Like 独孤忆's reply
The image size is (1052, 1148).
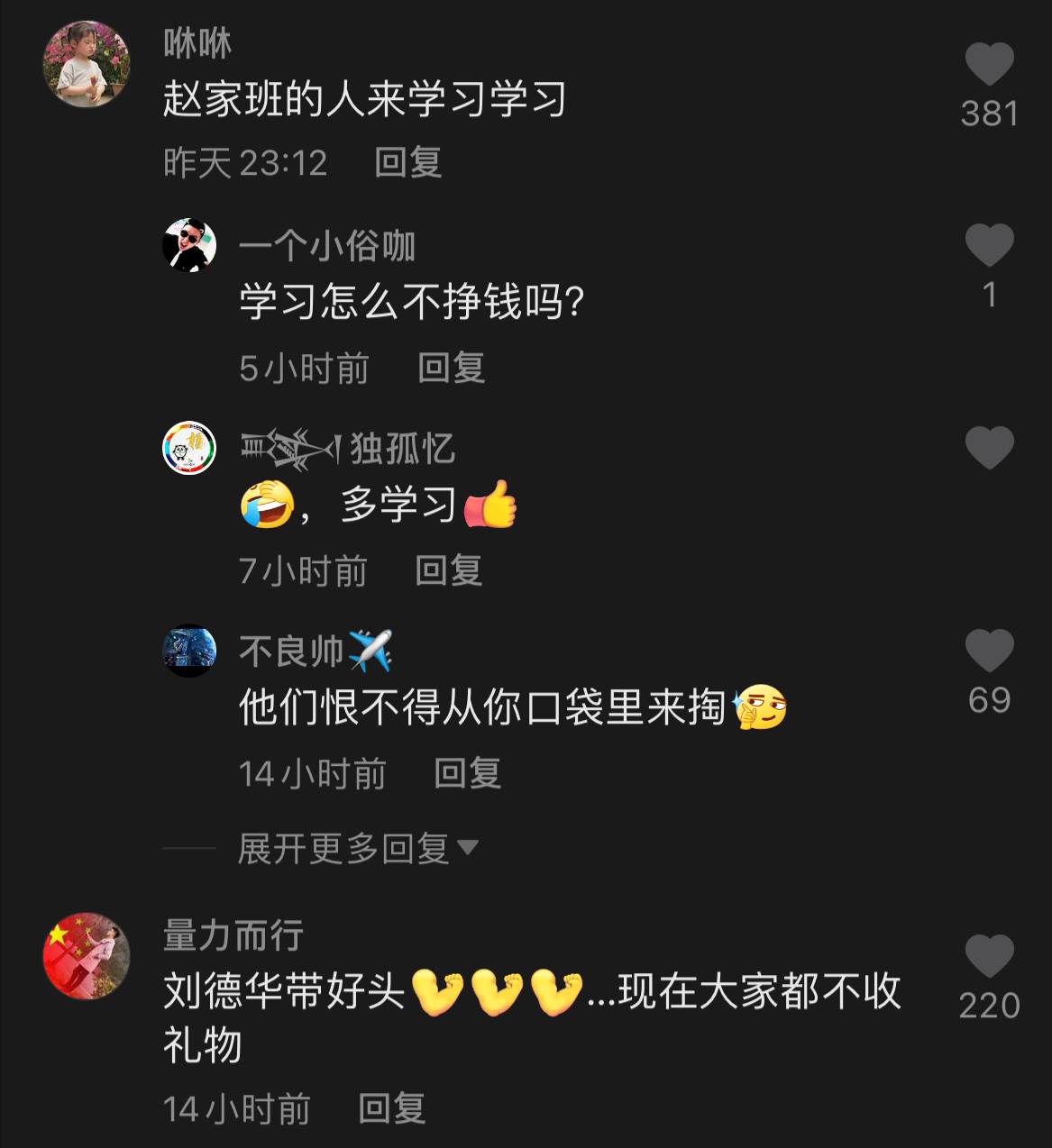point(989,448)
